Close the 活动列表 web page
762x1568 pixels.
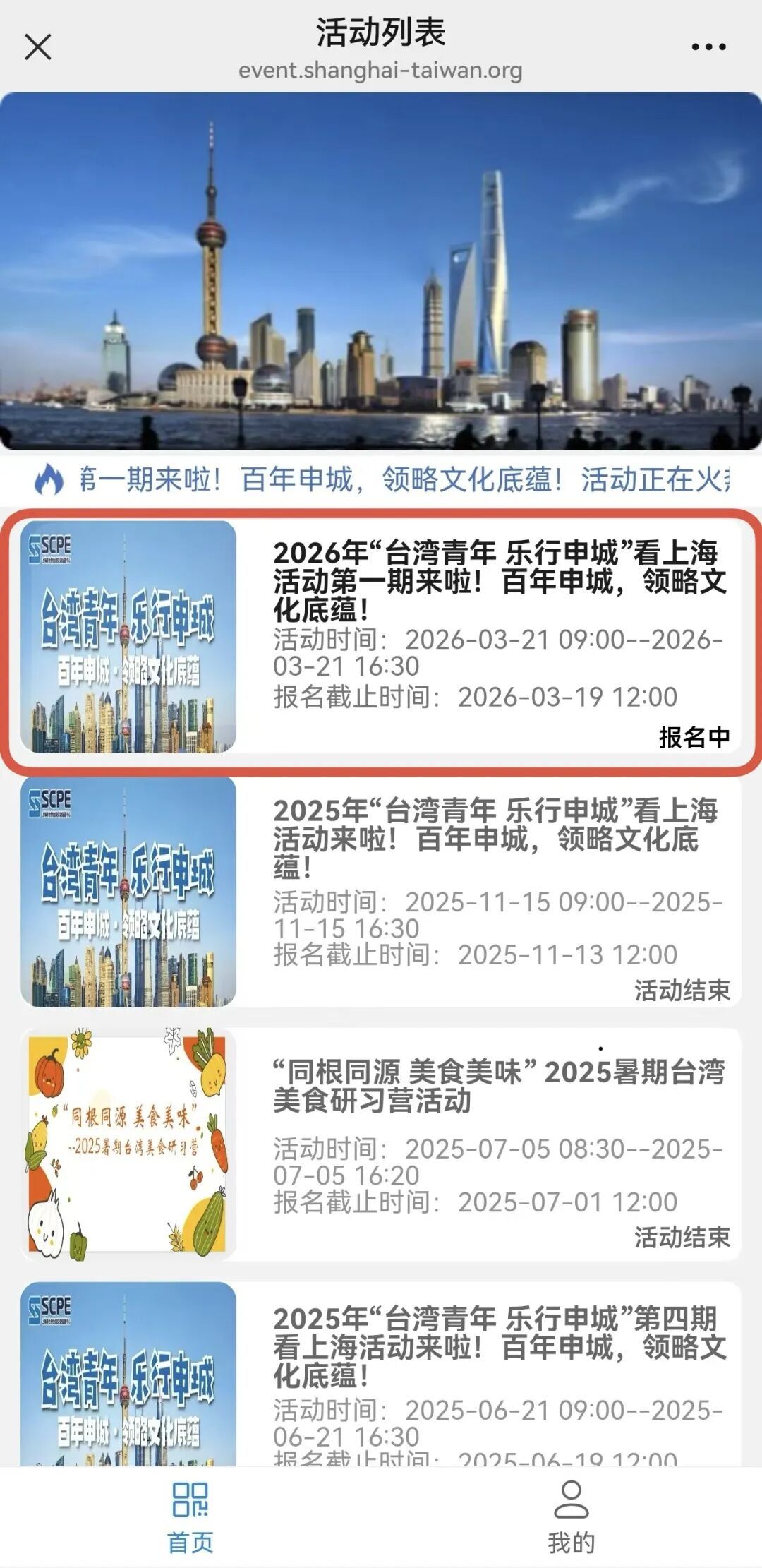point(38,47)
